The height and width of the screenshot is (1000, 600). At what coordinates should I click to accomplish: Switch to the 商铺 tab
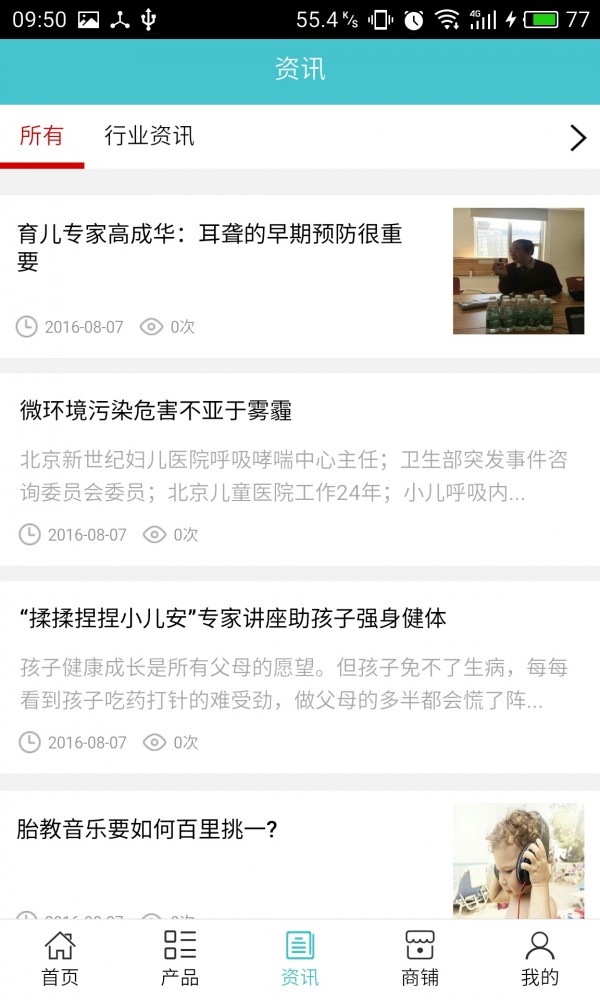[420, 958]
